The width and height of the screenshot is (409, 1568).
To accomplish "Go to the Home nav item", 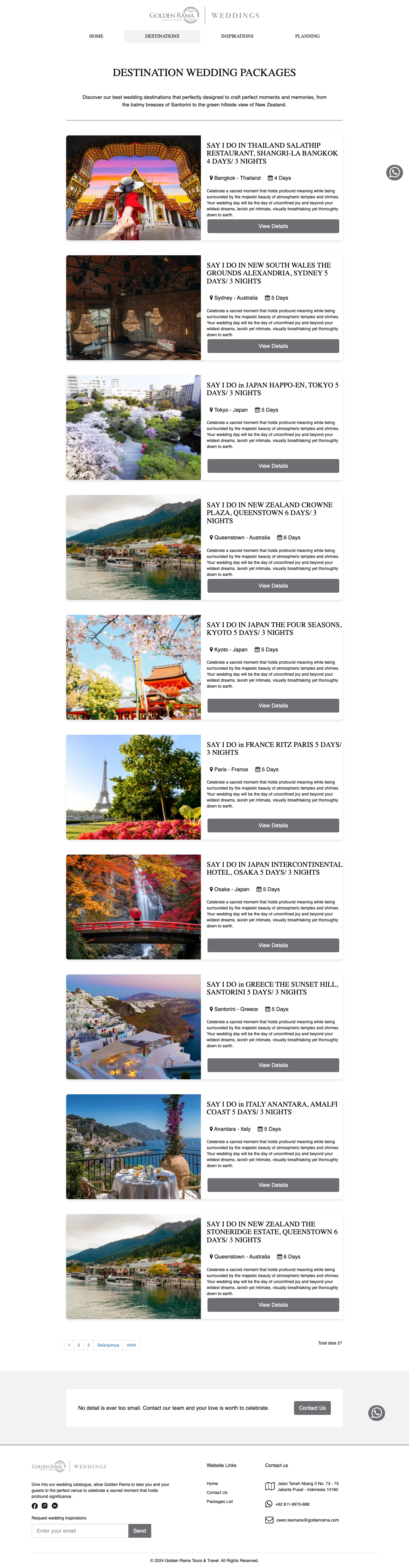I will click(96, 37).
